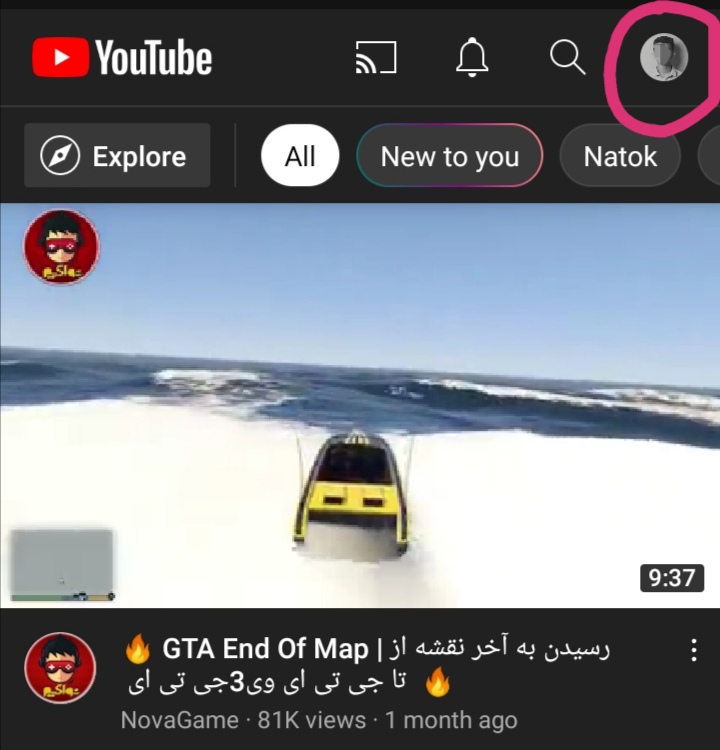Filter by New to you chip
The width and height of the screenshot is (720, 750).
point(449,156)
